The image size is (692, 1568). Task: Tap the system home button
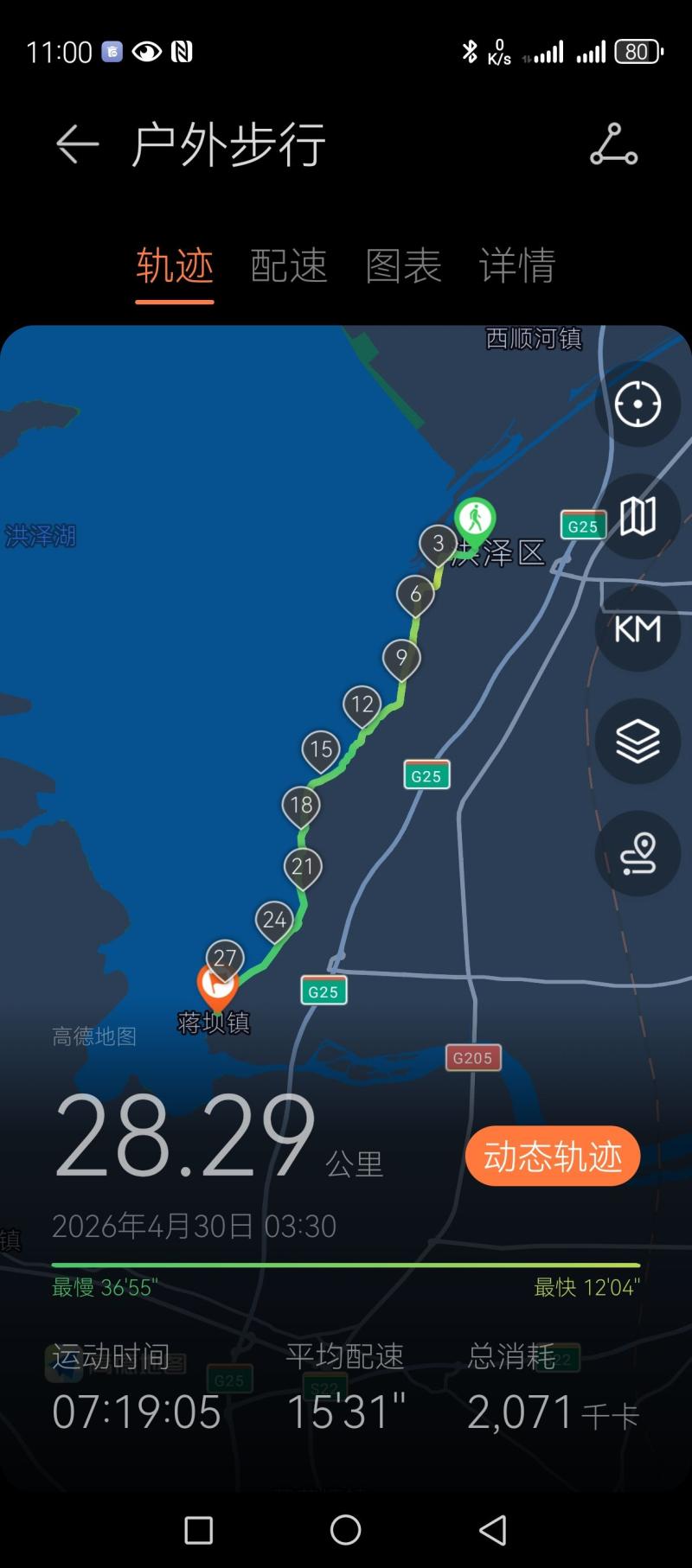(x=346, y=1530)
